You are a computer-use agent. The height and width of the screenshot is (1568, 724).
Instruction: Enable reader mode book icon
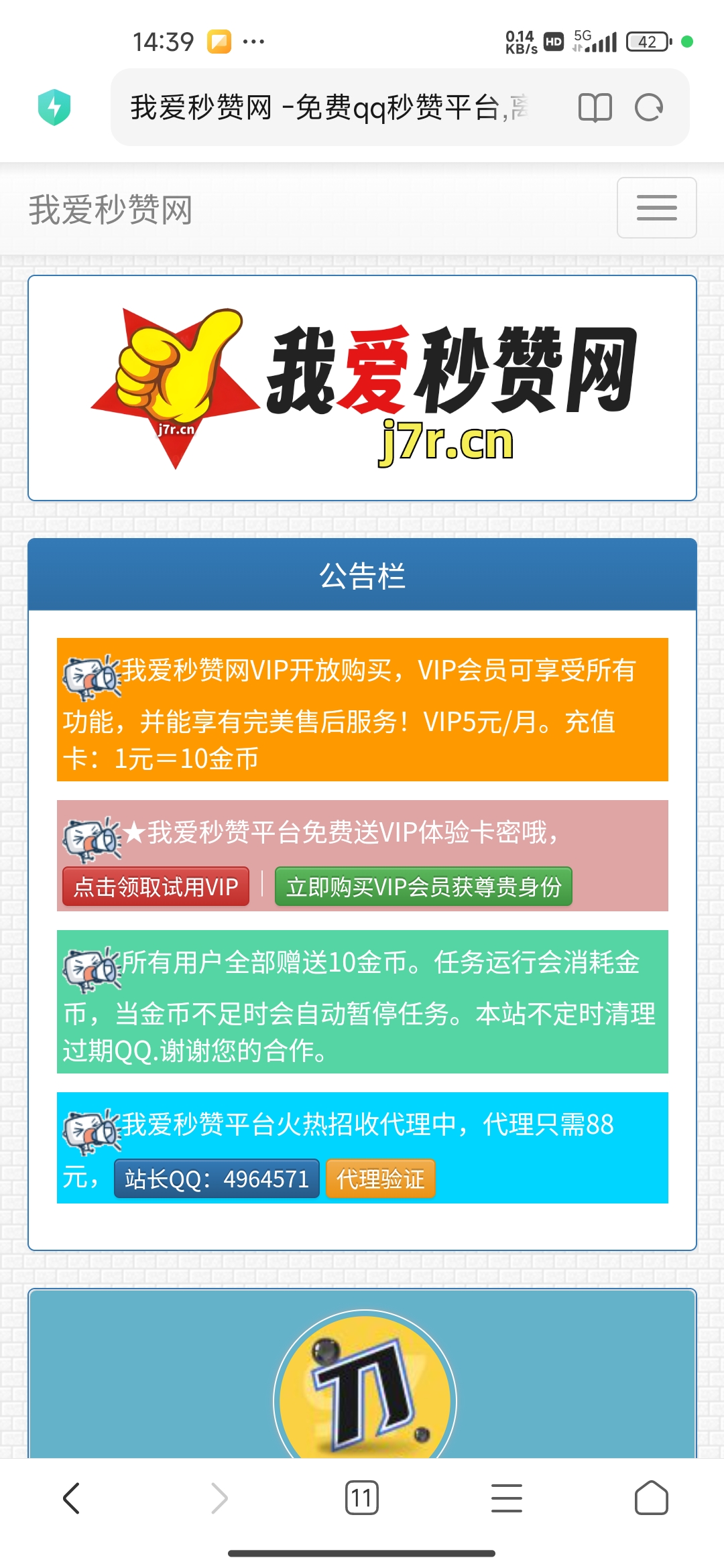coord(595,107)
